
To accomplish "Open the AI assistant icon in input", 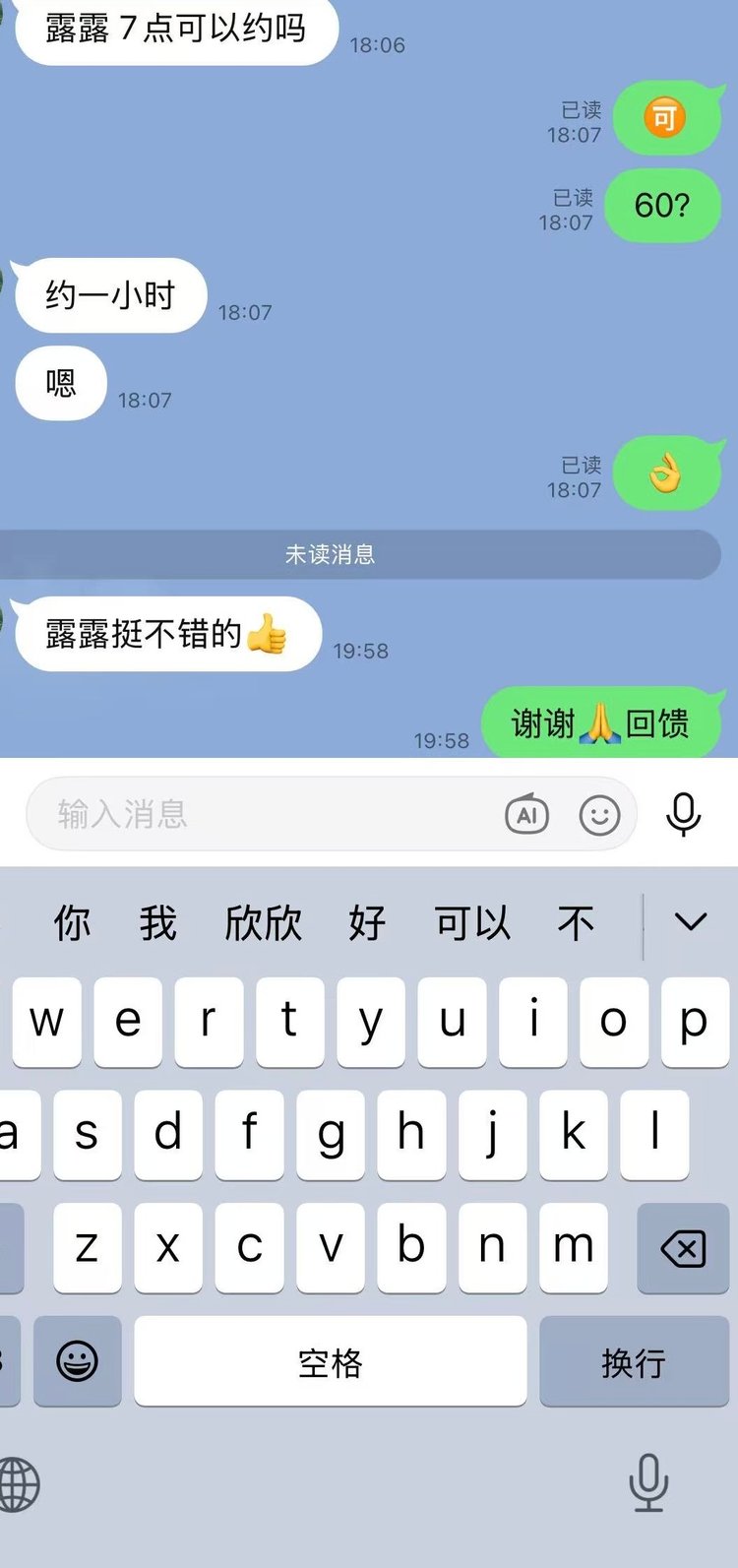I will 526,815.
